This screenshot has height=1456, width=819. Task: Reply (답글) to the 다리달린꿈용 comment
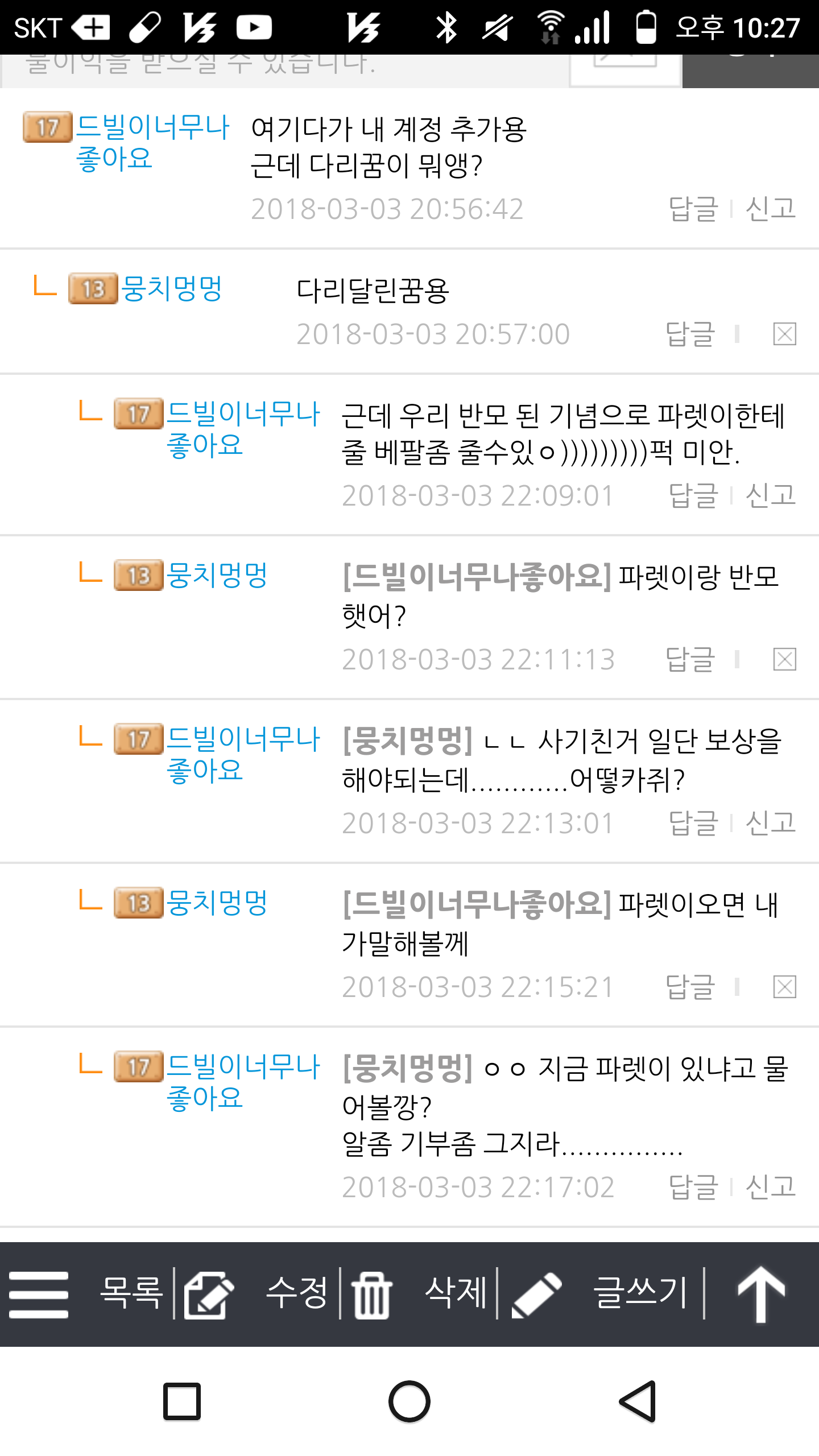pyautogui.click(x=690, y=334)
